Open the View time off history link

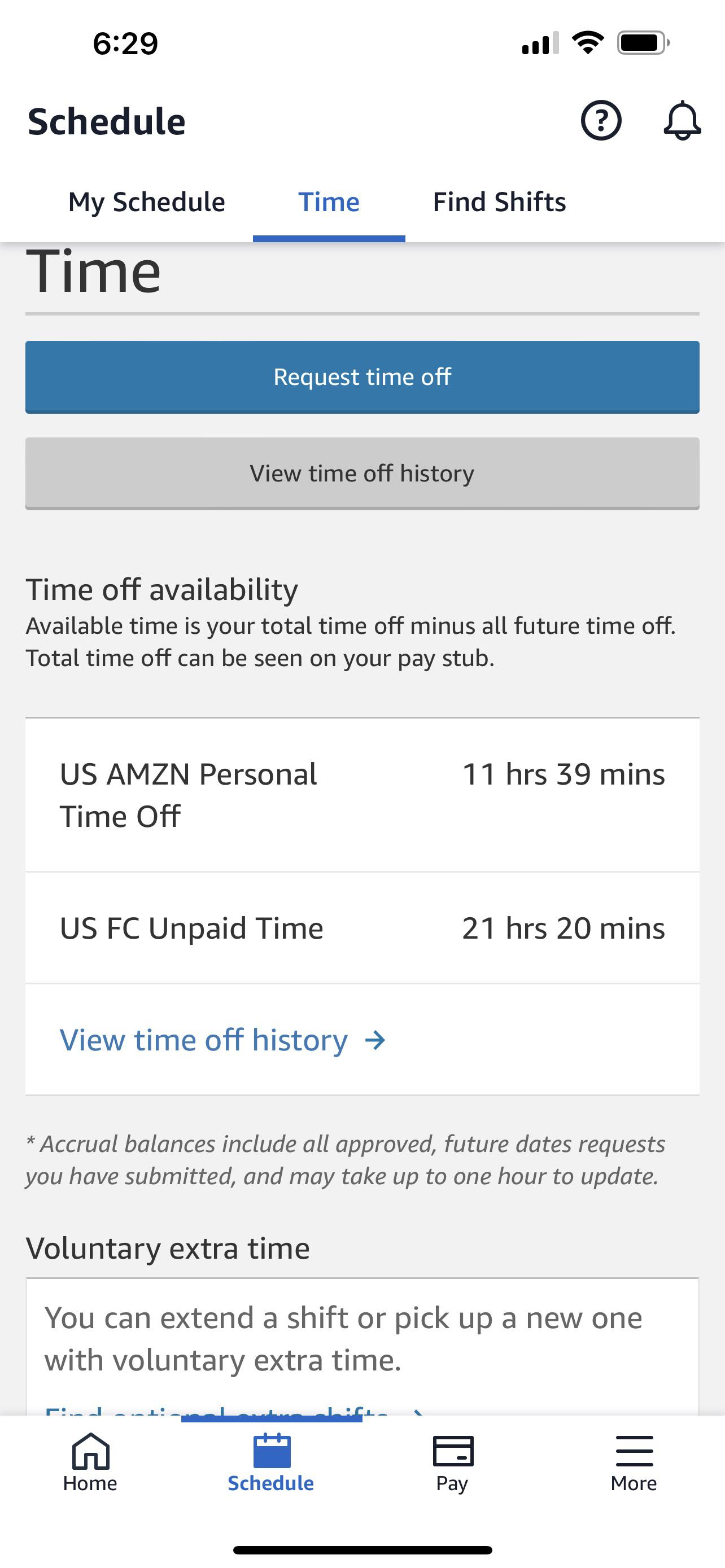click(x=361, y=472)
